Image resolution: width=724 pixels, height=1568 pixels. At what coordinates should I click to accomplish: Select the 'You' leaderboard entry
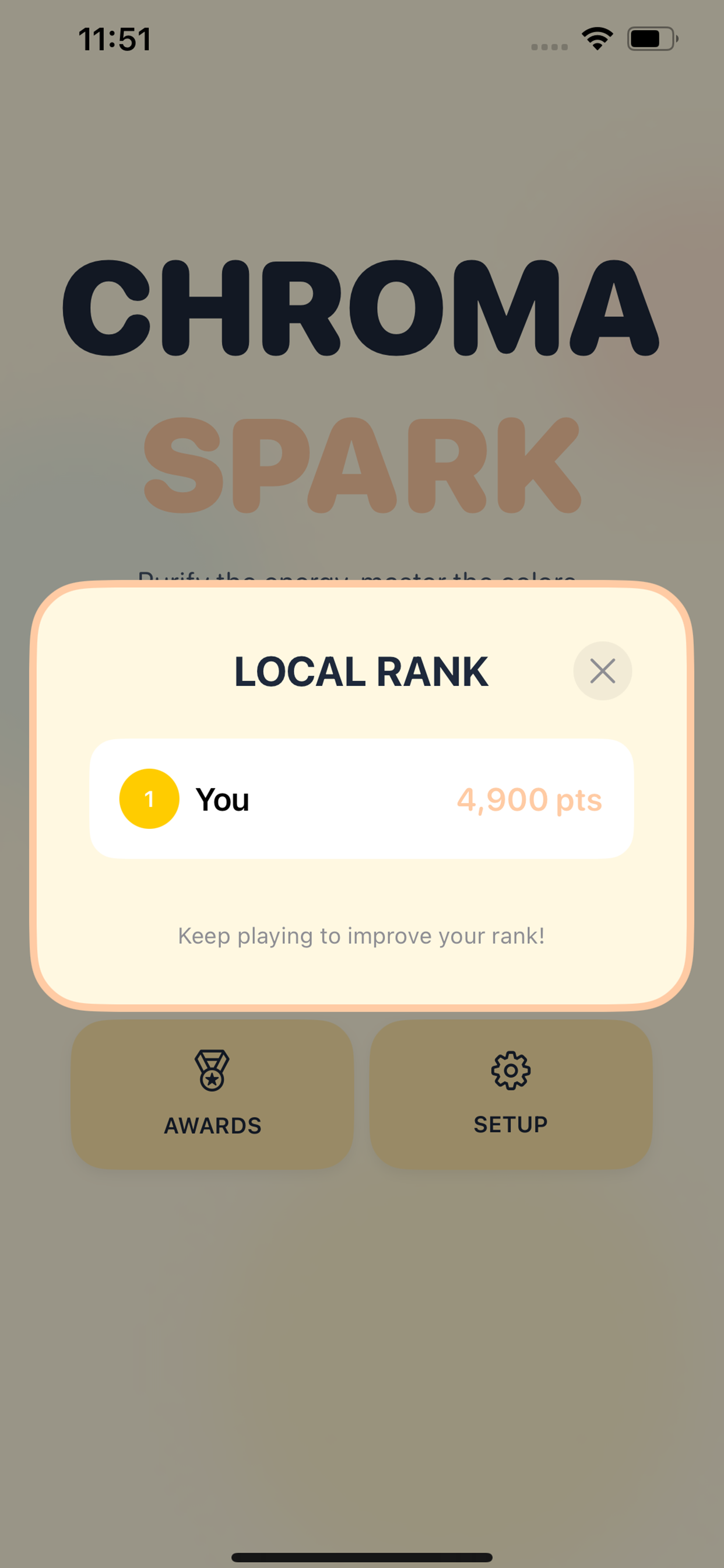click(x=222, y=800)
